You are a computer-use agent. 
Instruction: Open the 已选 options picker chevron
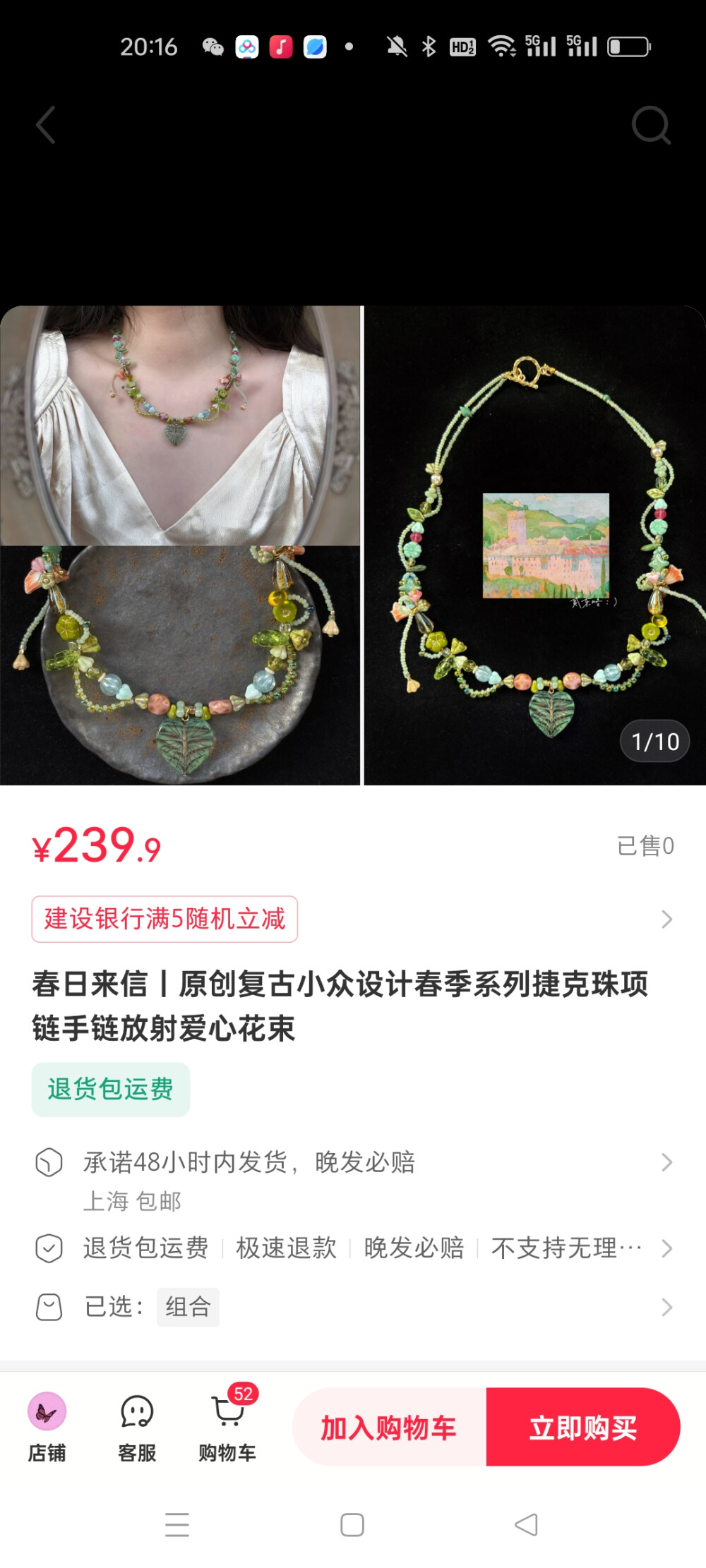pos(666,1307)
